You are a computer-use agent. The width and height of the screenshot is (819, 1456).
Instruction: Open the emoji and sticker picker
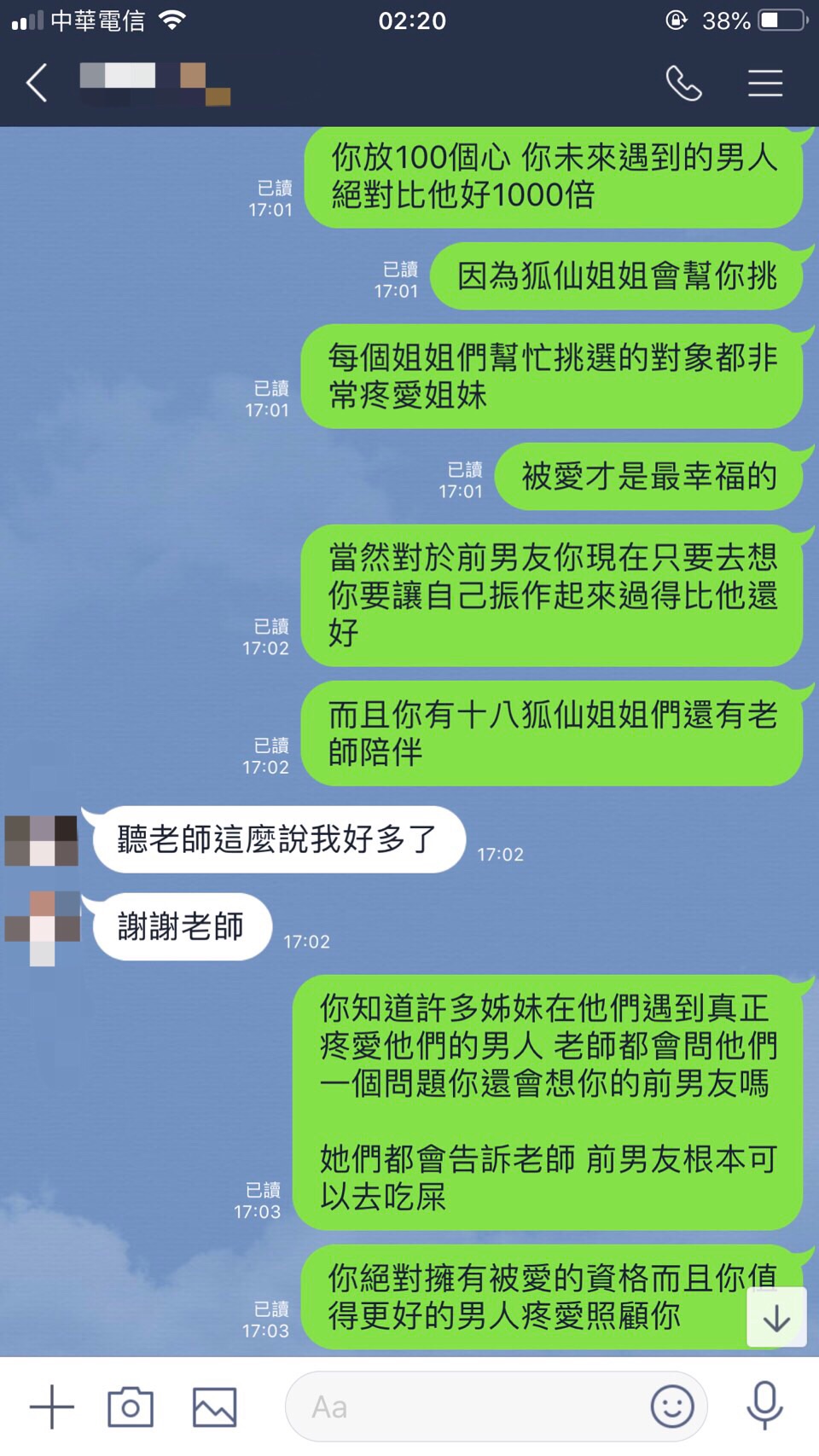click(671, 1407)
